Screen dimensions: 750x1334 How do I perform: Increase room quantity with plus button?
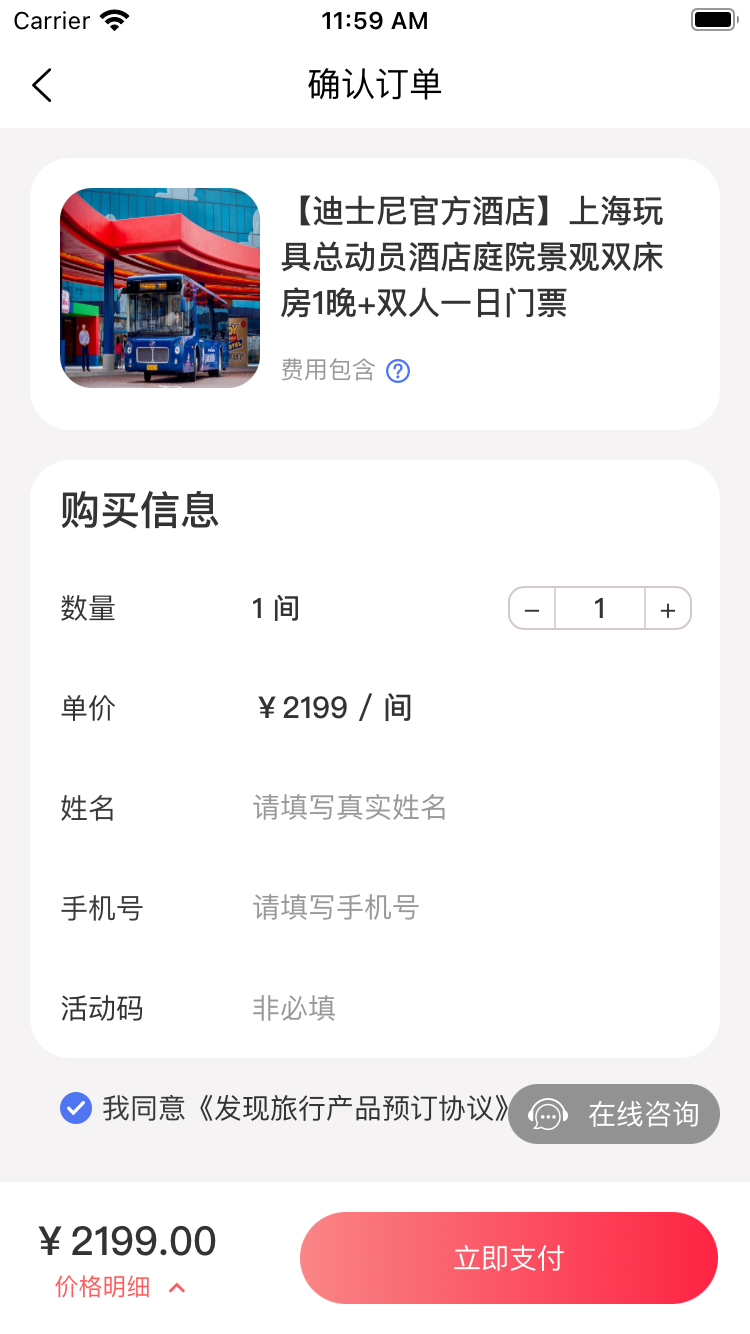tap(667, 608)
